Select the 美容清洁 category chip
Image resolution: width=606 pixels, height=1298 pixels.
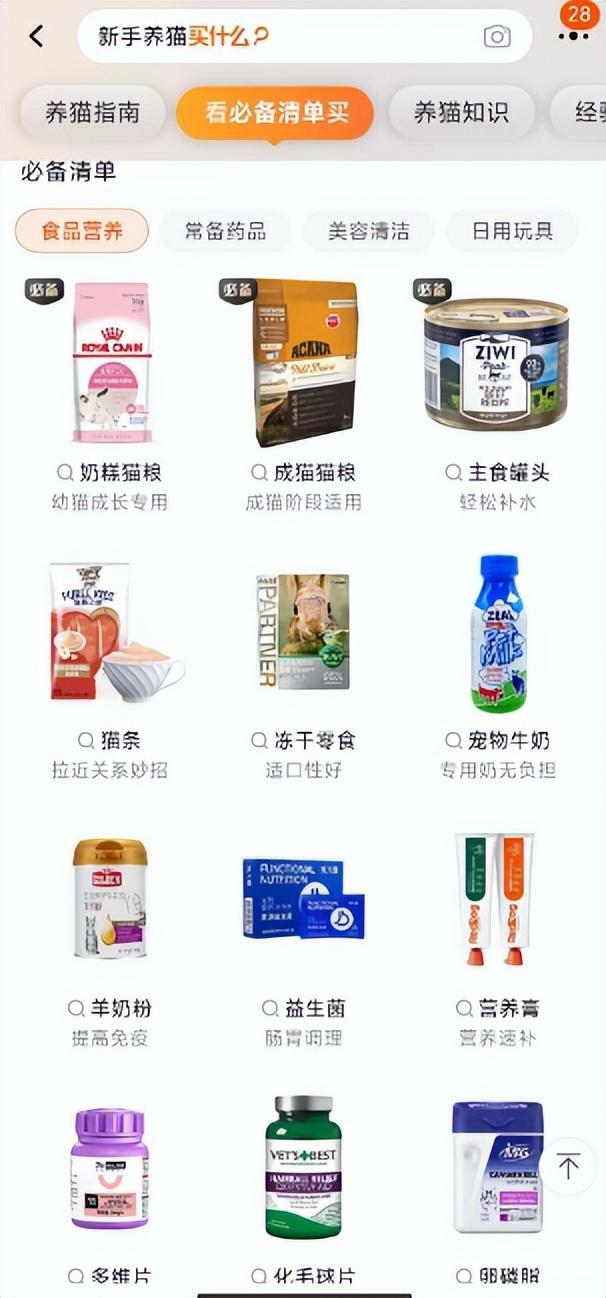tap(369, 231)
